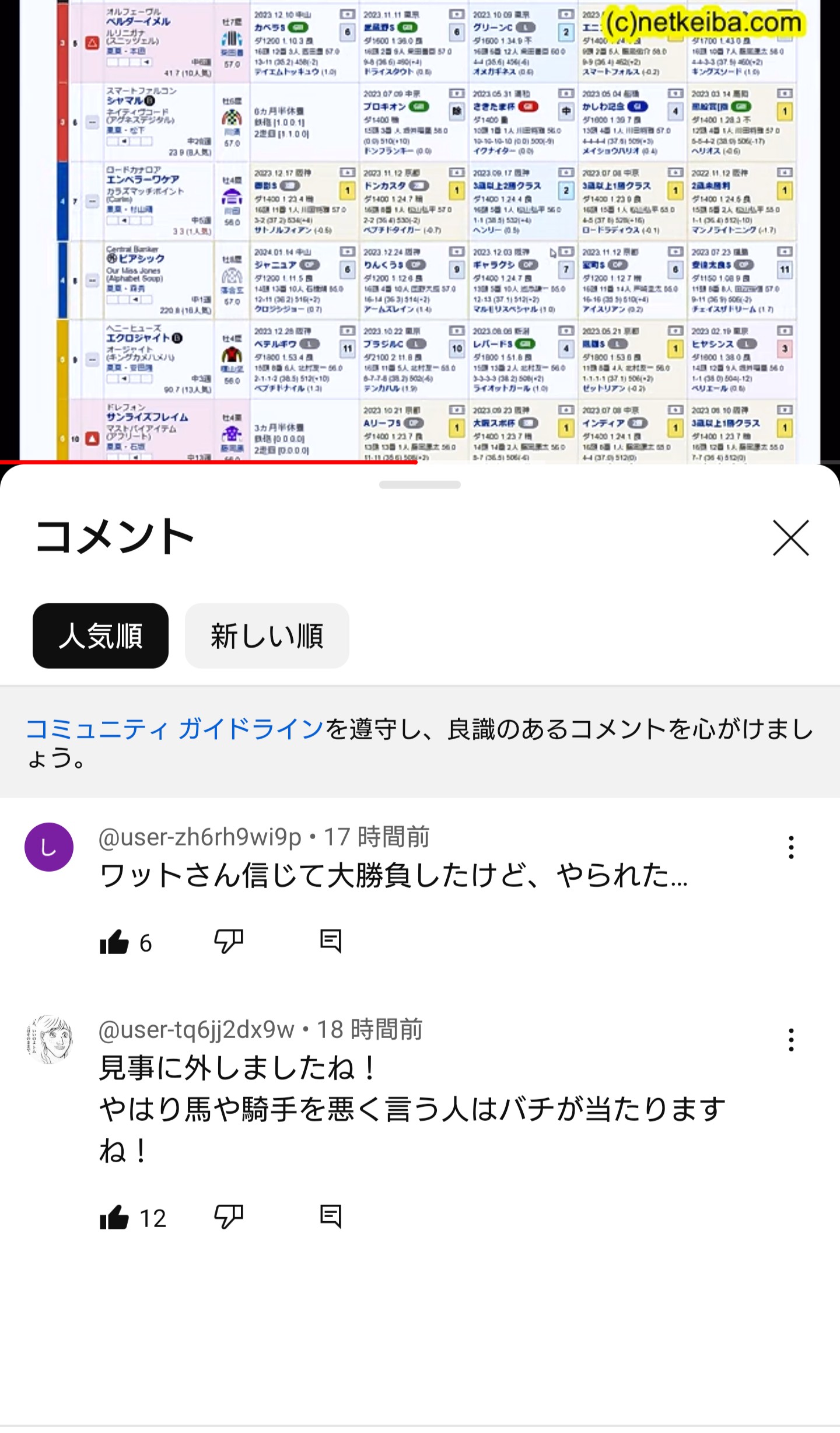Open @user-tq6jj2dx9w's profile avatar
Image resolution: width=840 pixels, height=1433 pixels.
click(49, 1040)
